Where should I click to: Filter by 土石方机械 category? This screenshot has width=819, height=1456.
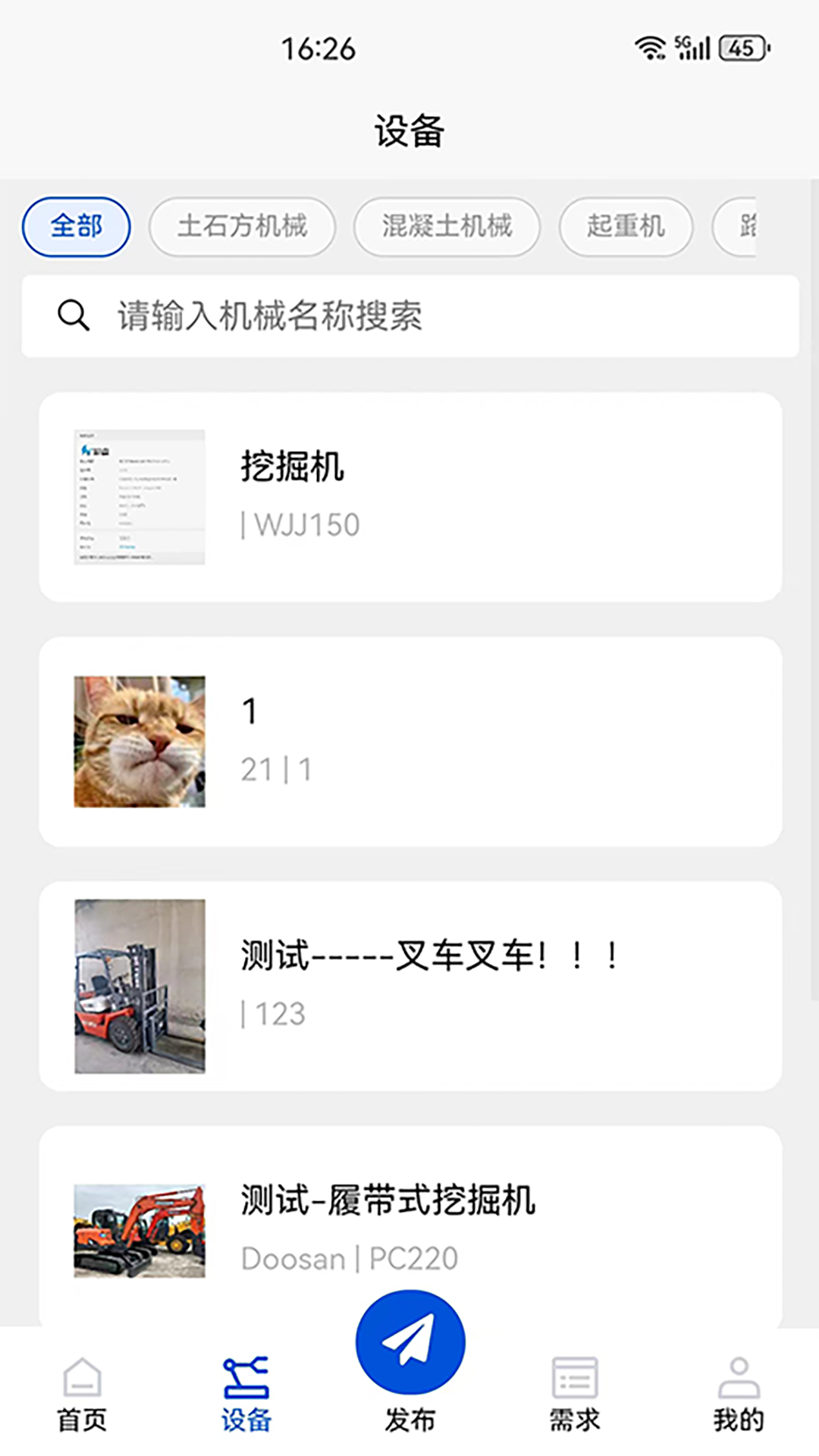242,226
